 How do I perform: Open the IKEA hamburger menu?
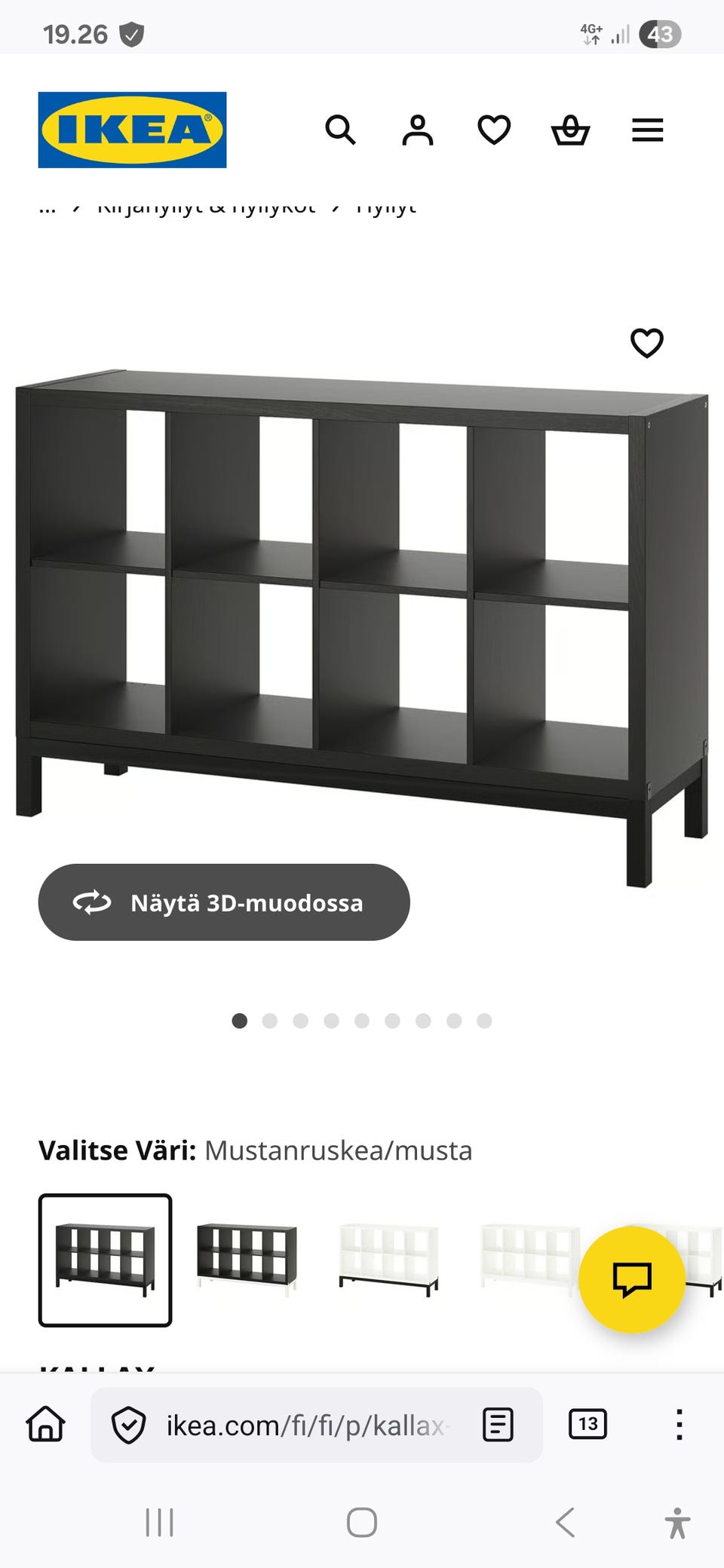(647, 130)
